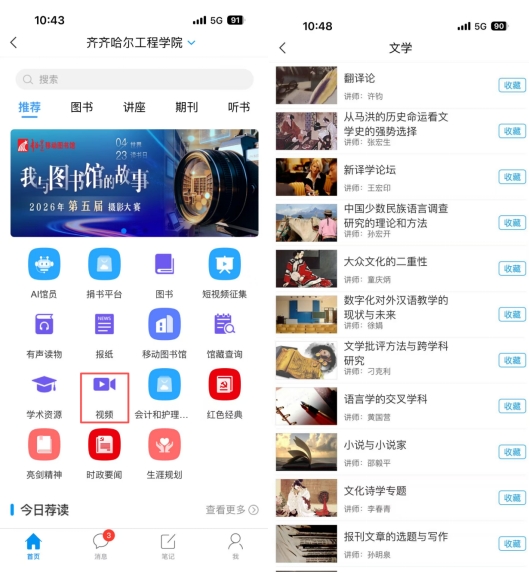Open the 我 profile tab
Viewport: 530px width, 573px height.
(235, 546)
